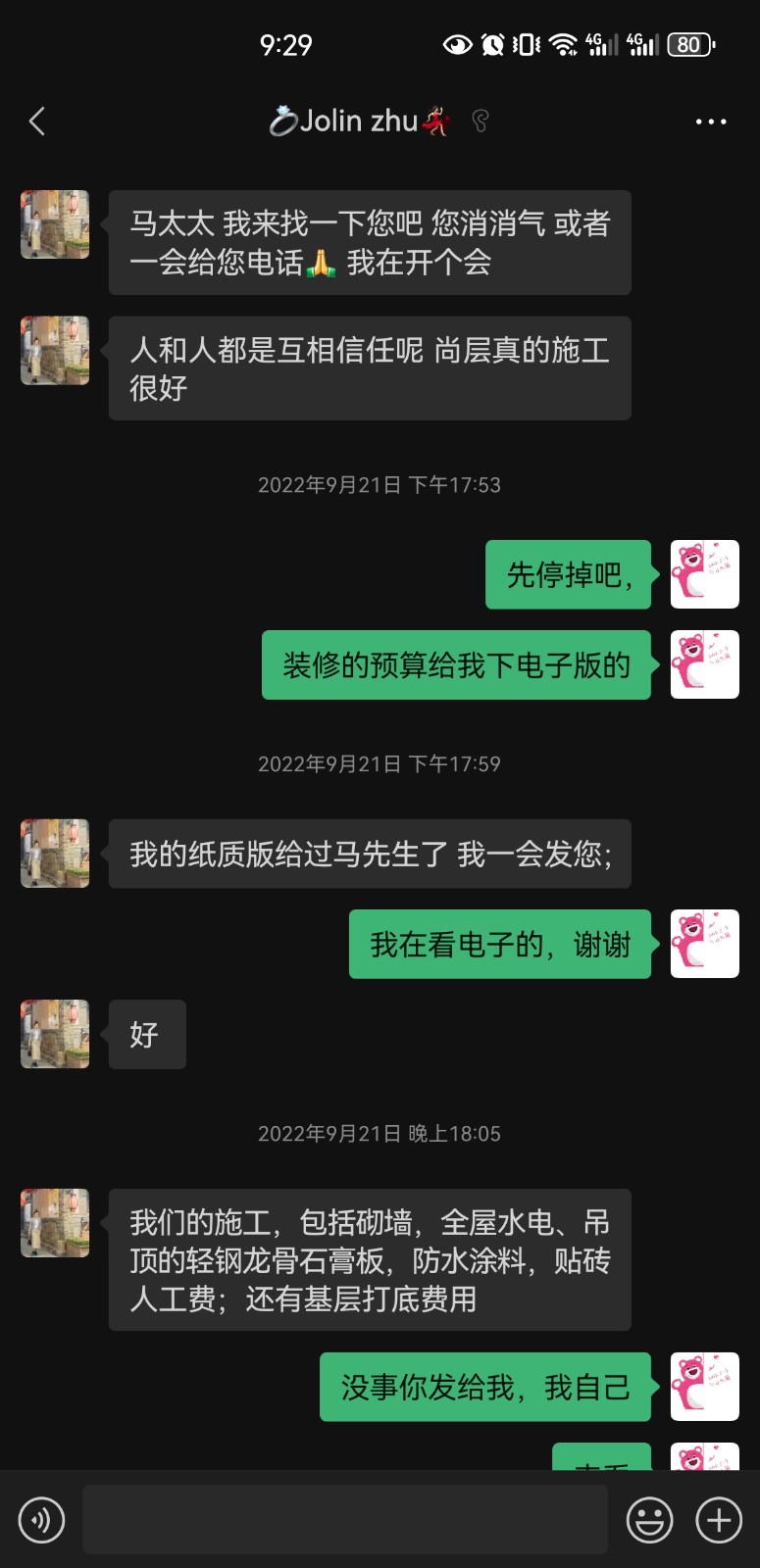The image size is (760, 1568).
Task: Tap the message text field
Action: [x=344, y=1520]
